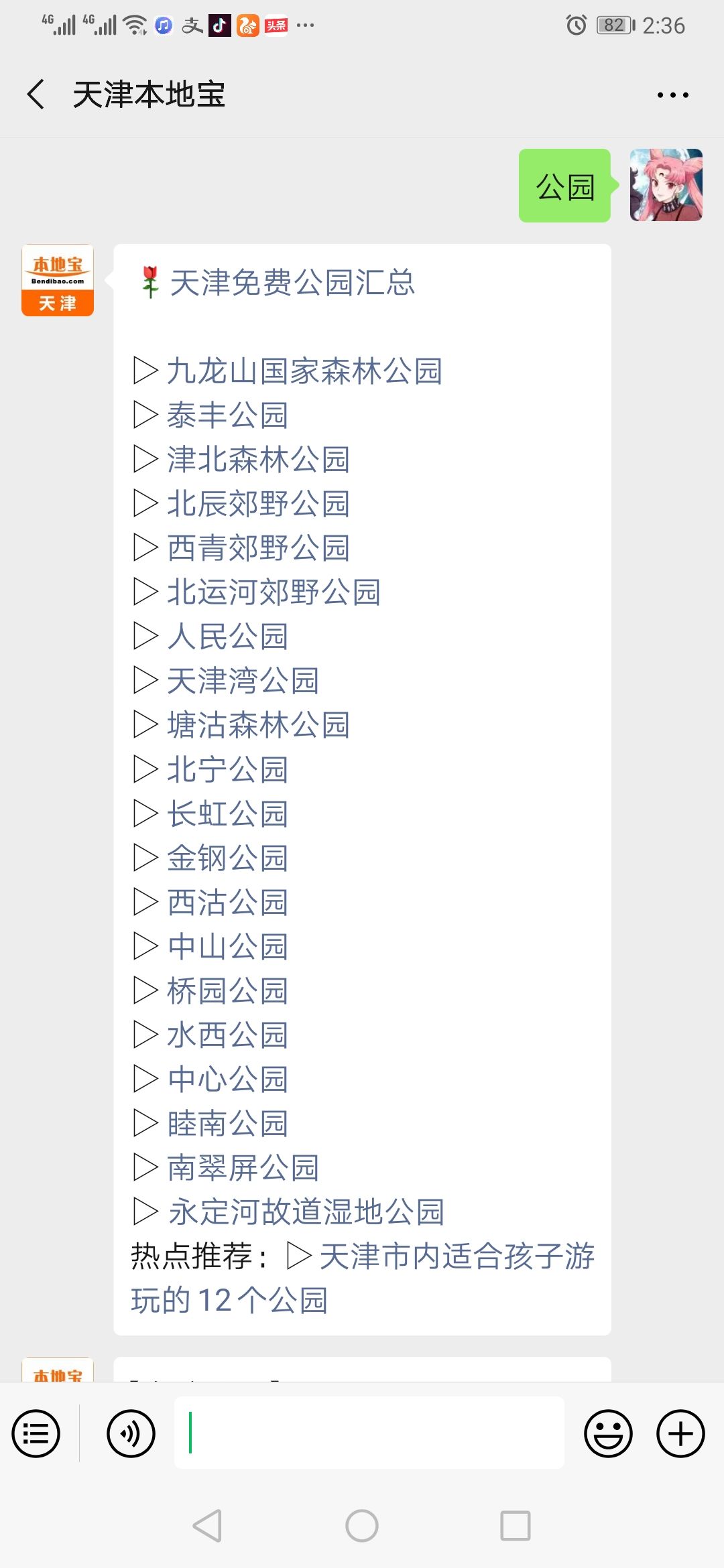Open the 泰丰公园 link

(227, 415)
